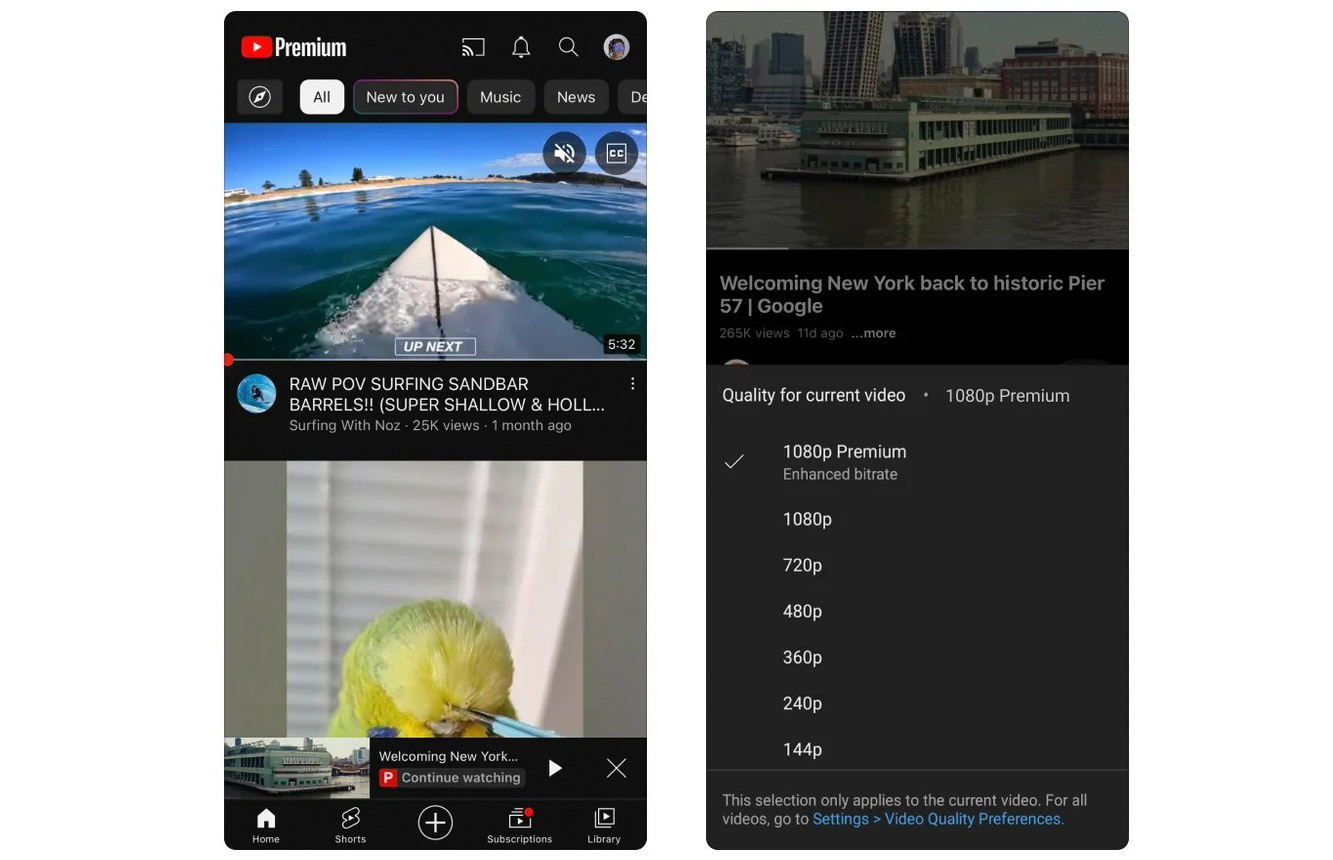This screenshot has height=860, width=1333.
Task: Filter the feed by Music
Action: pos(500,97)
